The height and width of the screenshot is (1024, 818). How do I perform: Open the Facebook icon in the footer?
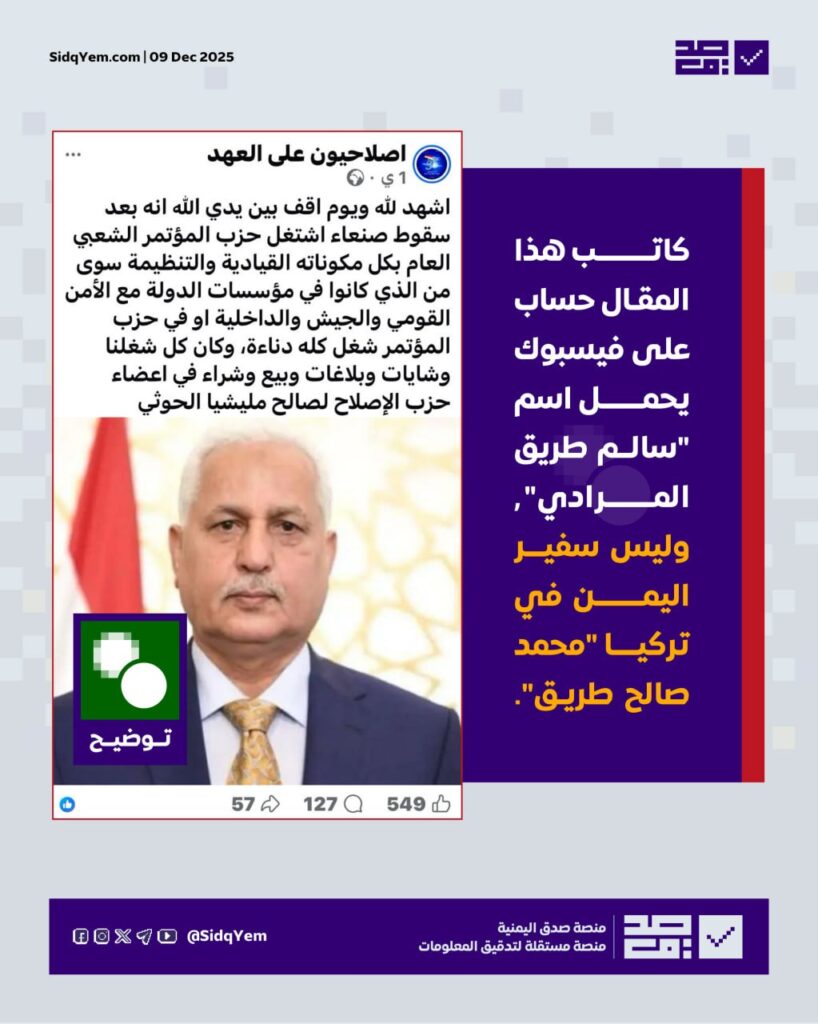coord(80,936)
